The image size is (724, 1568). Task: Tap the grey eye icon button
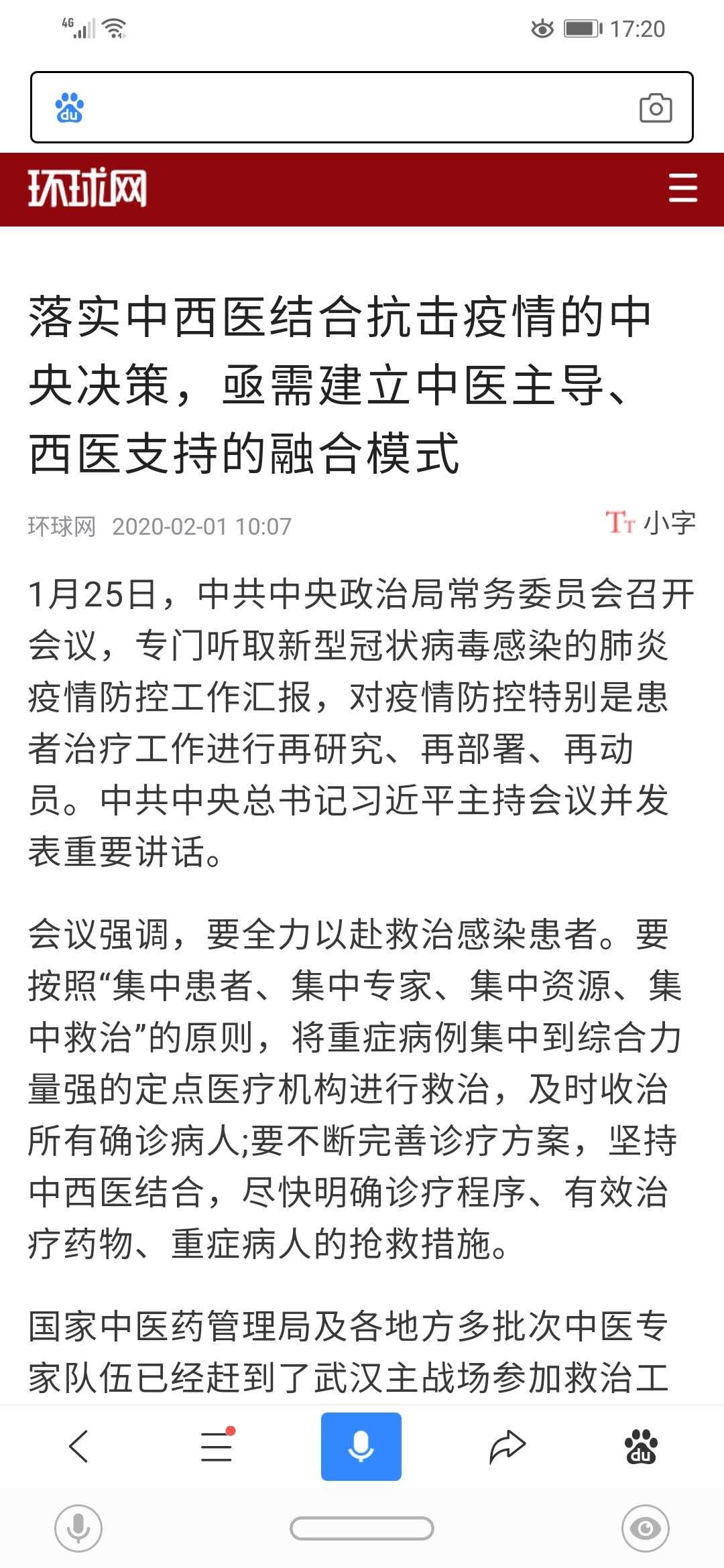(x=645, y=1528)
